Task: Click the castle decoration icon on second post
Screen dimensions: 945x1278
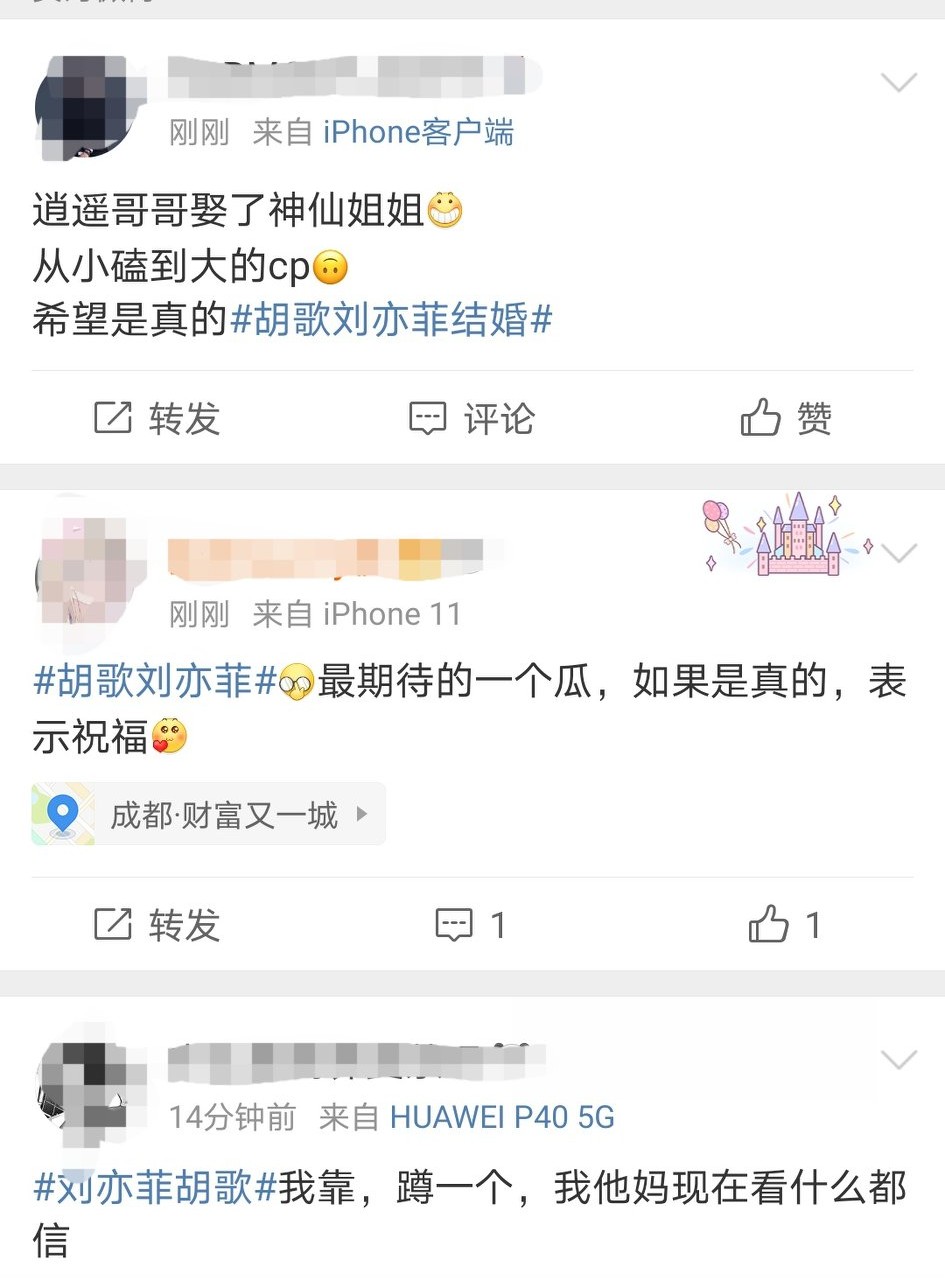Action: click(795, 541)
